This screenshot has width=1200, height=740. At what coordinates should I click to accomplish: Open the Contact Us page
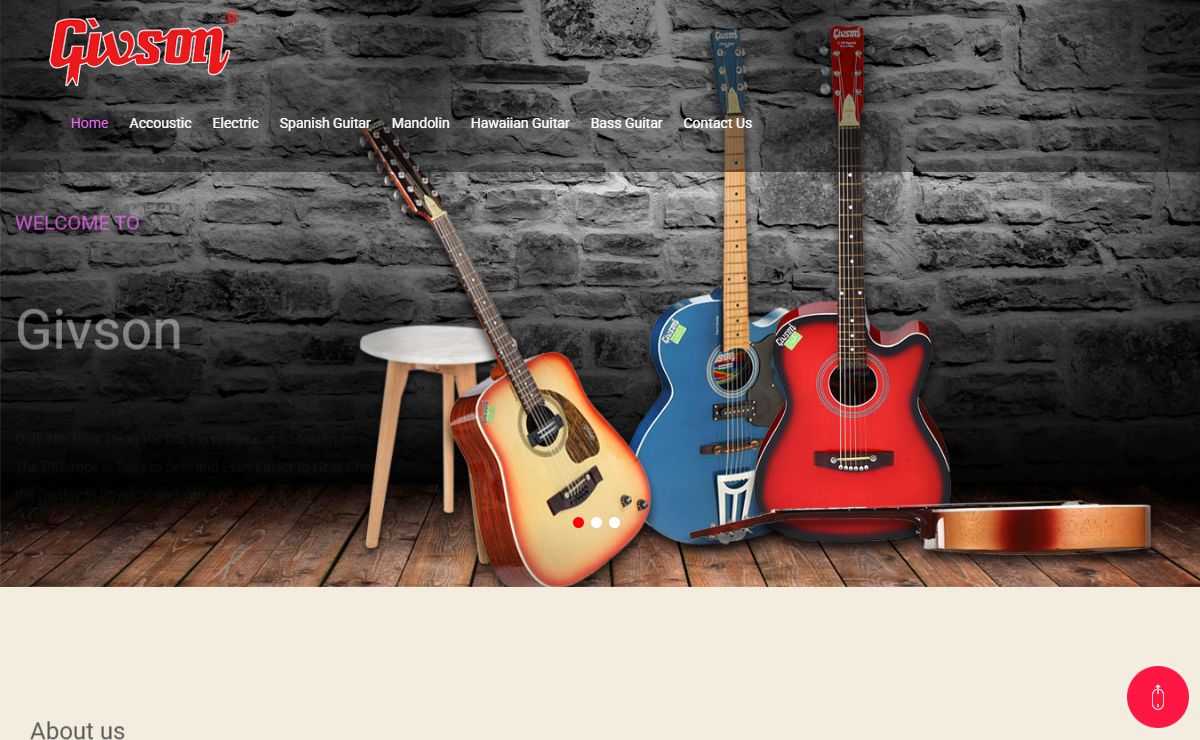[717, 123]
